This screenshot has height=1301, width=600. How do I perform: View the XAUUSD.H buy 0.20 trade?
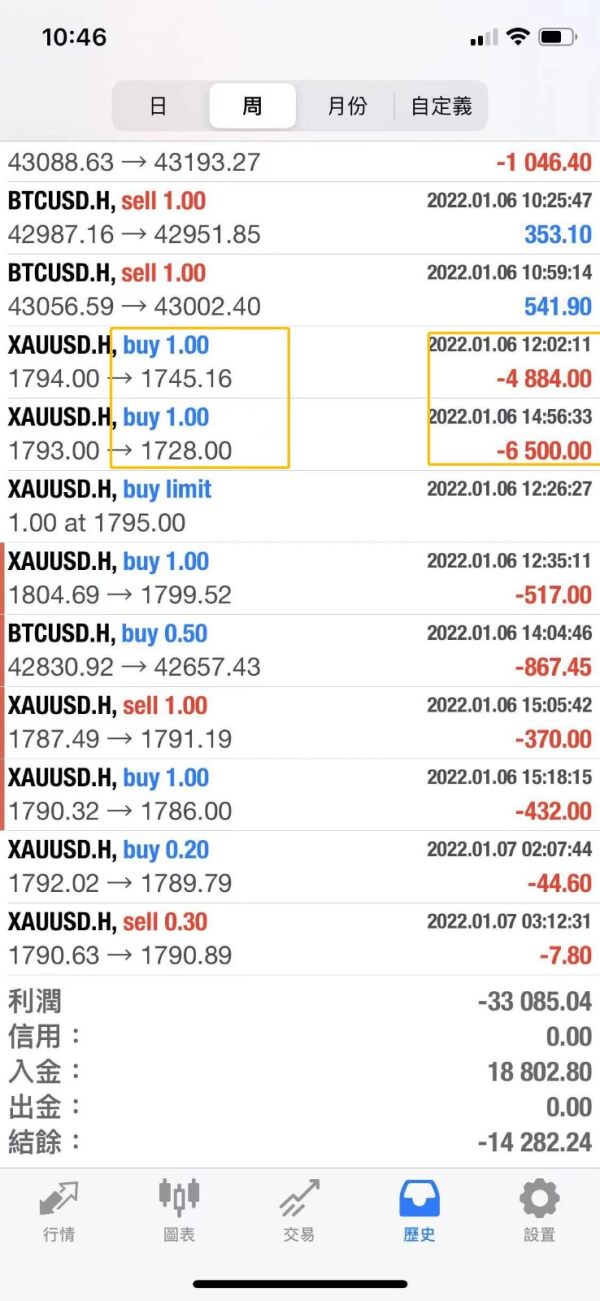click(x=300, y=866)
